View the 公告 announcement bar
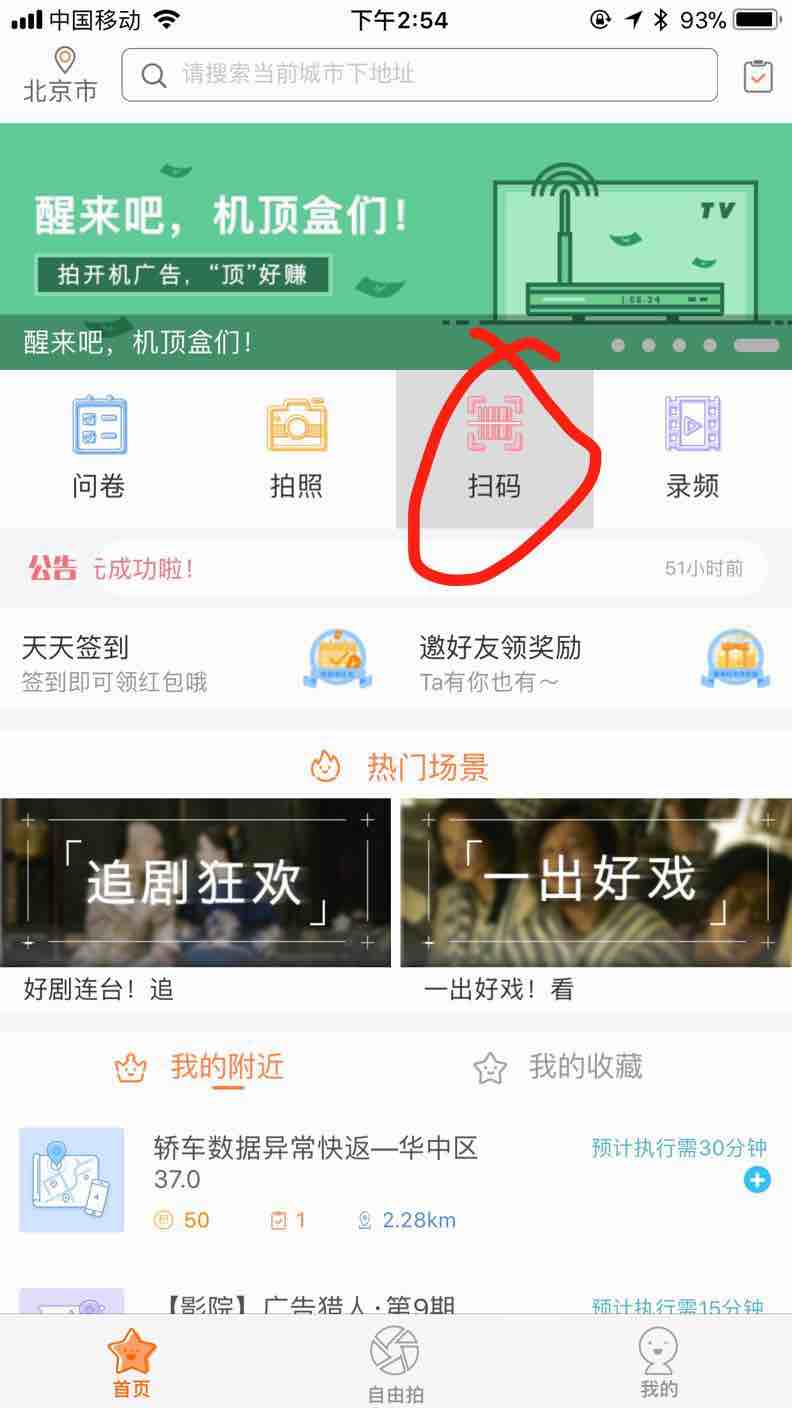 396,568
